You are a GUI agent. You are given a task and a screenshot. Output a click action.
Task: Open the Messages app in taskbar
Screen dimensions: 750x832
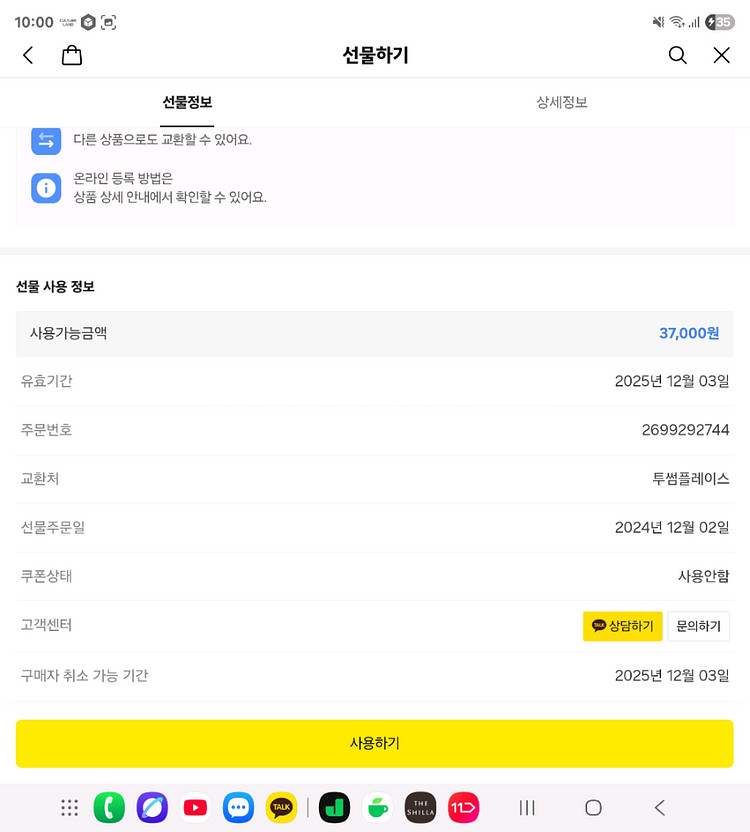click(x=239, y=807)
